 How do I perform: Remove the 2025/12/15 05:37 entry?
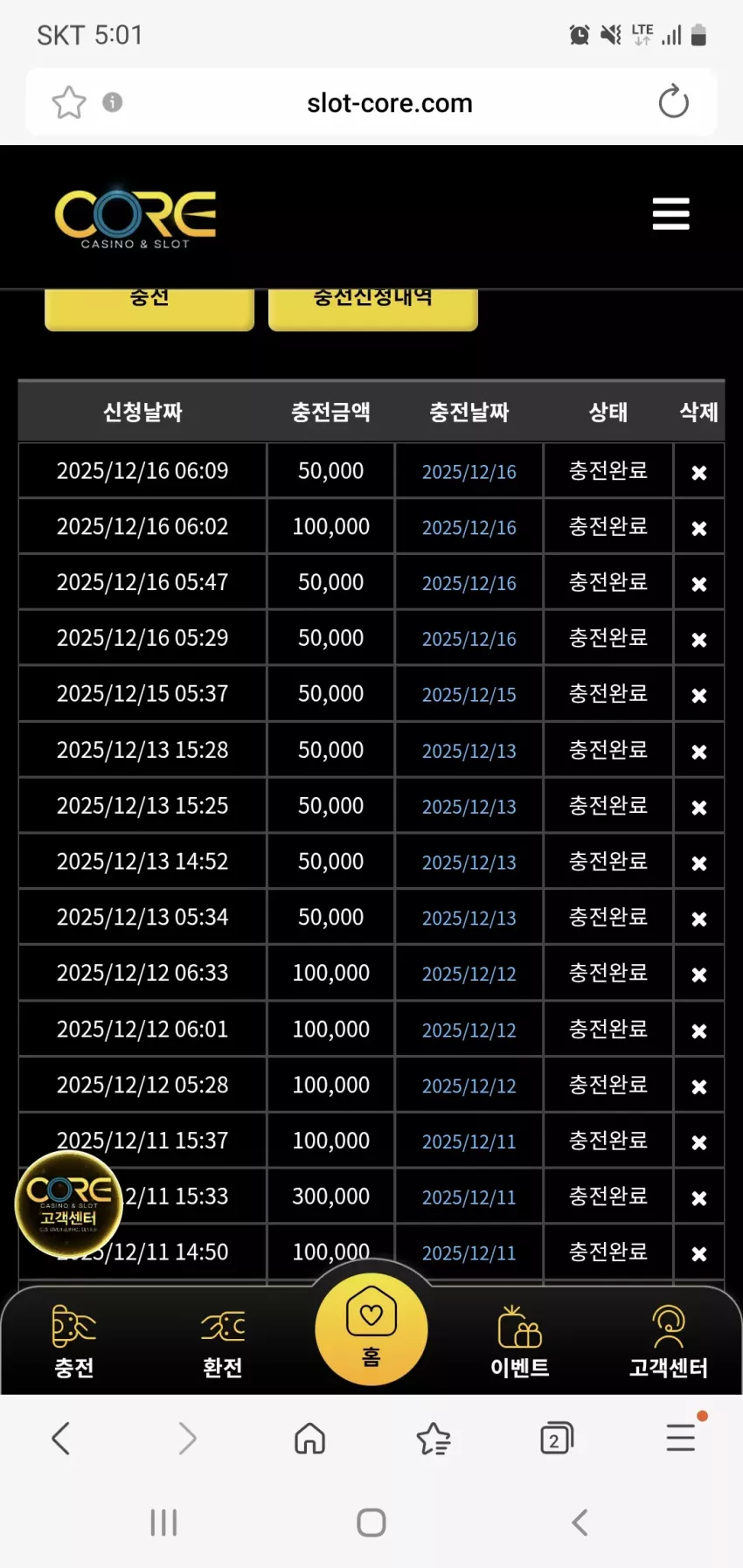point(698,695)
